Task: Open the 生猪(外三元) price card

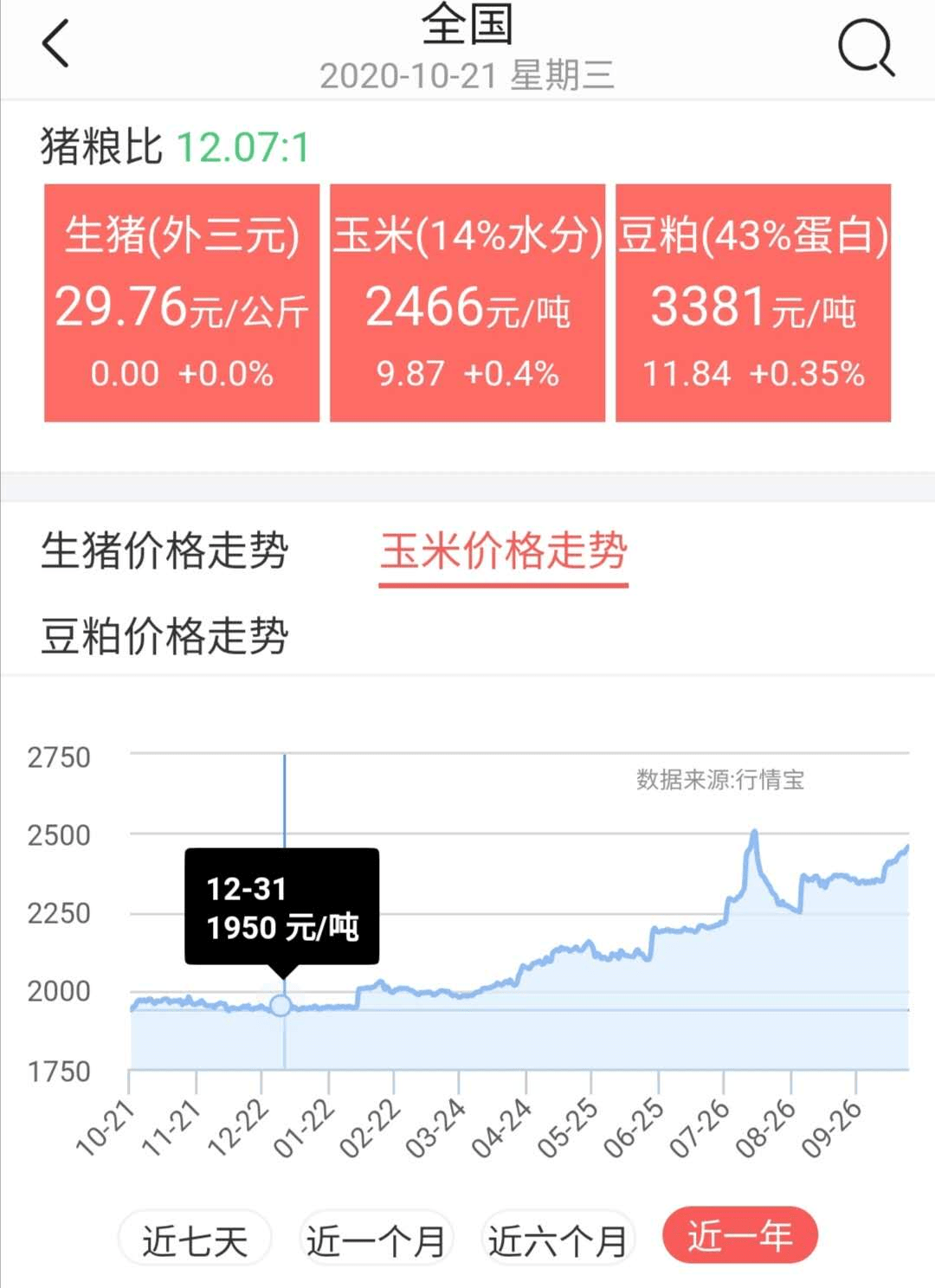Action: point(182,303)
